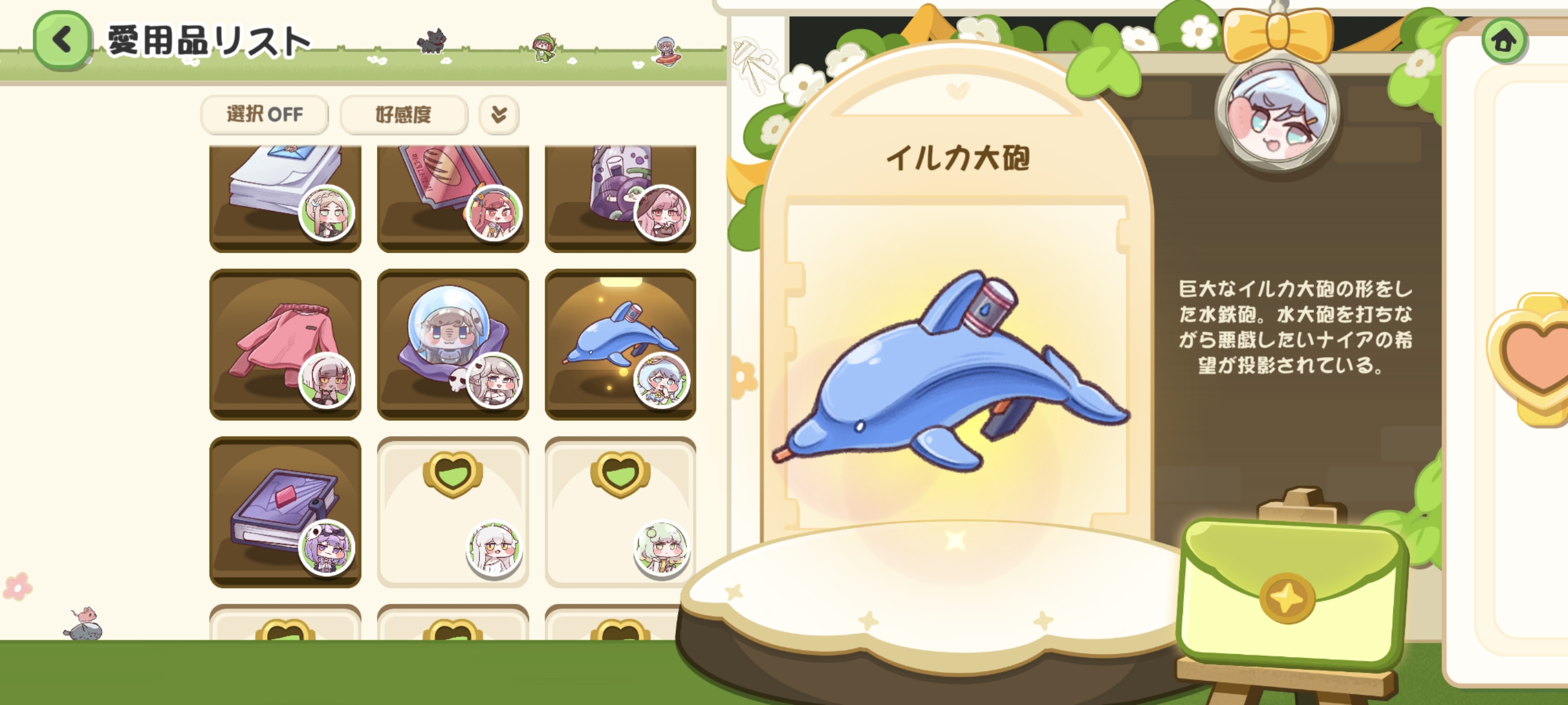
Task: Tap the double-chevron sort order button
Action: 498,114
